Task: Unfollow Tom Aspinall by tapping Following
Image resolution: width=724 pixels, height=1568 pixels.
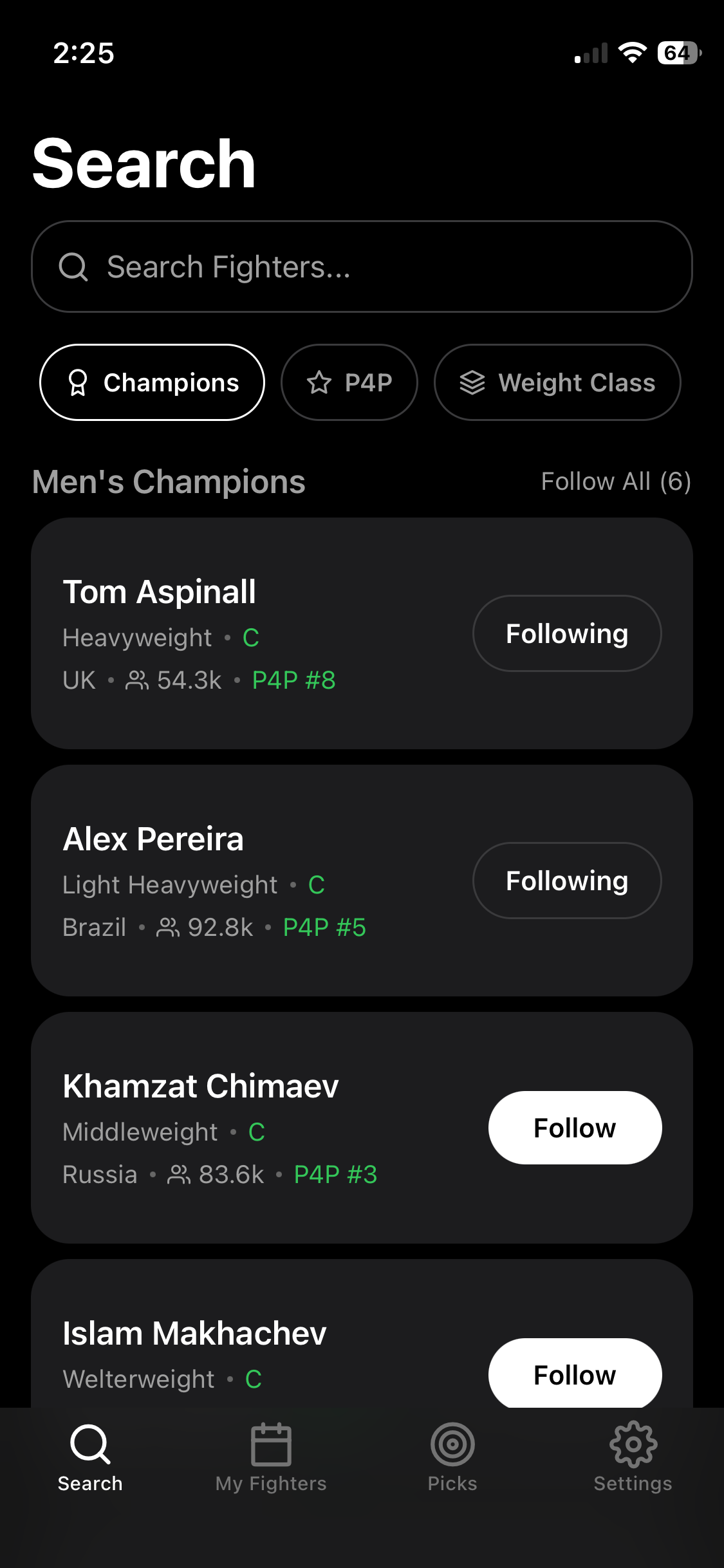Action: [566, 633]
